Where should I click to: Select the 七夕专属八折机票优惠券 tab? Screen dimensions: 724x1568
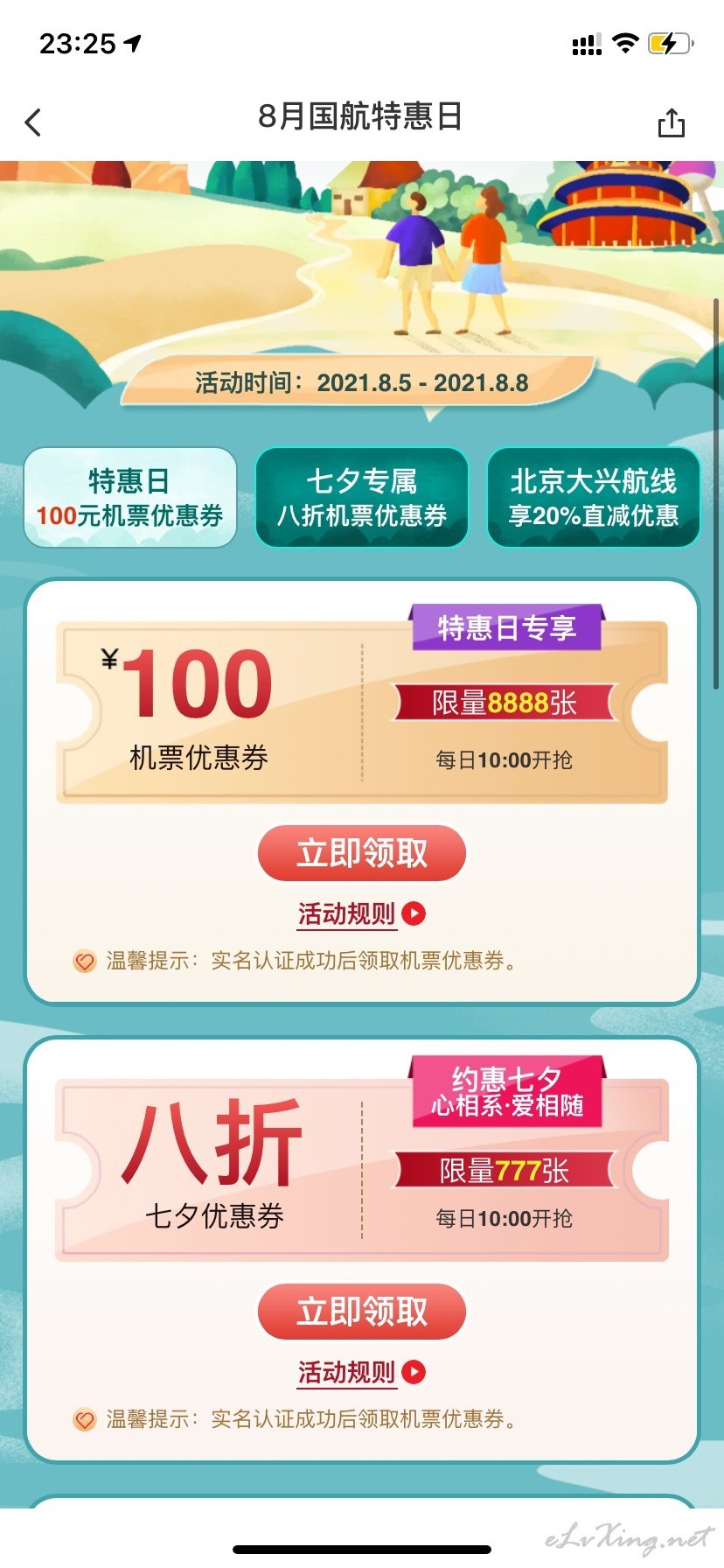point(362,497)
